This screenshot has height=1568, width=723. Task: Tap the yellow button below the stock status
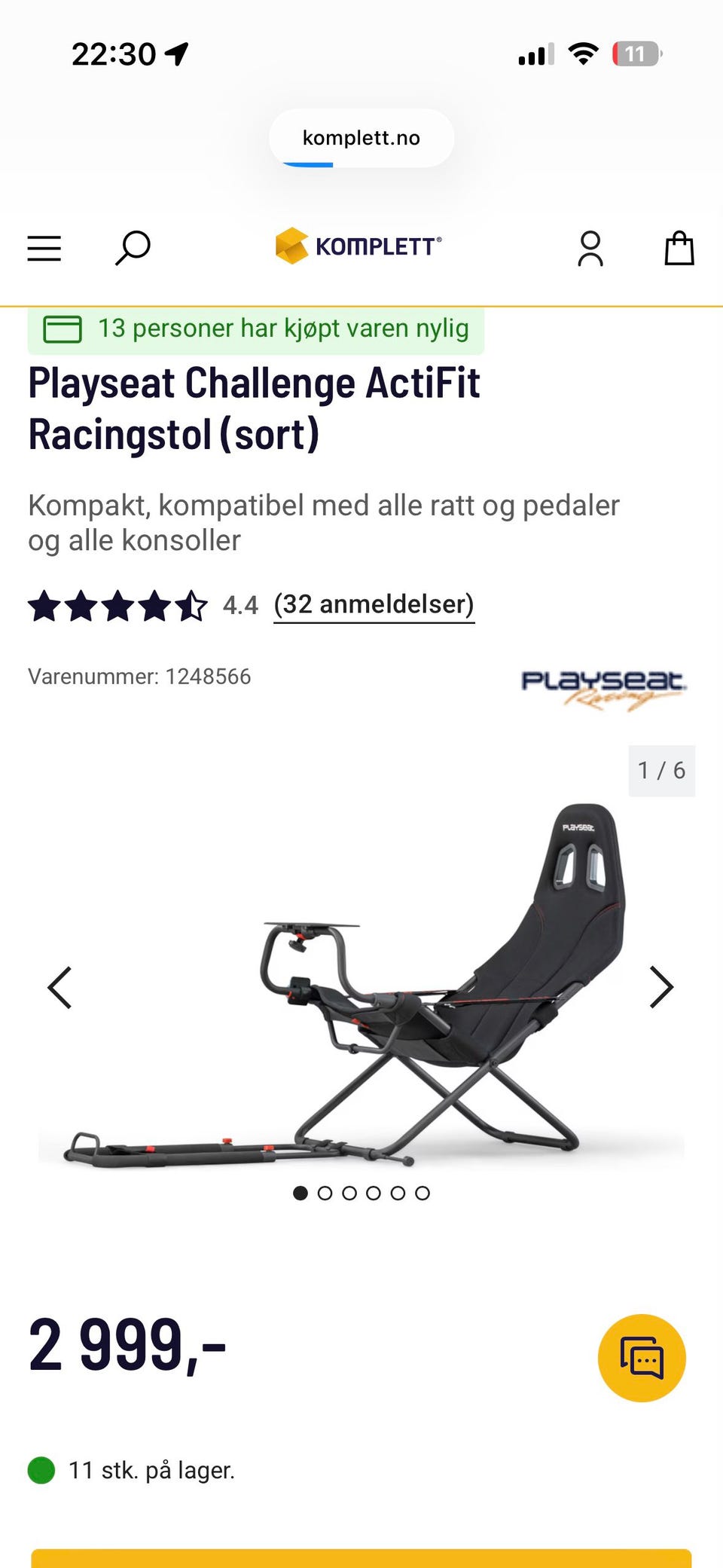(361, 1558)
